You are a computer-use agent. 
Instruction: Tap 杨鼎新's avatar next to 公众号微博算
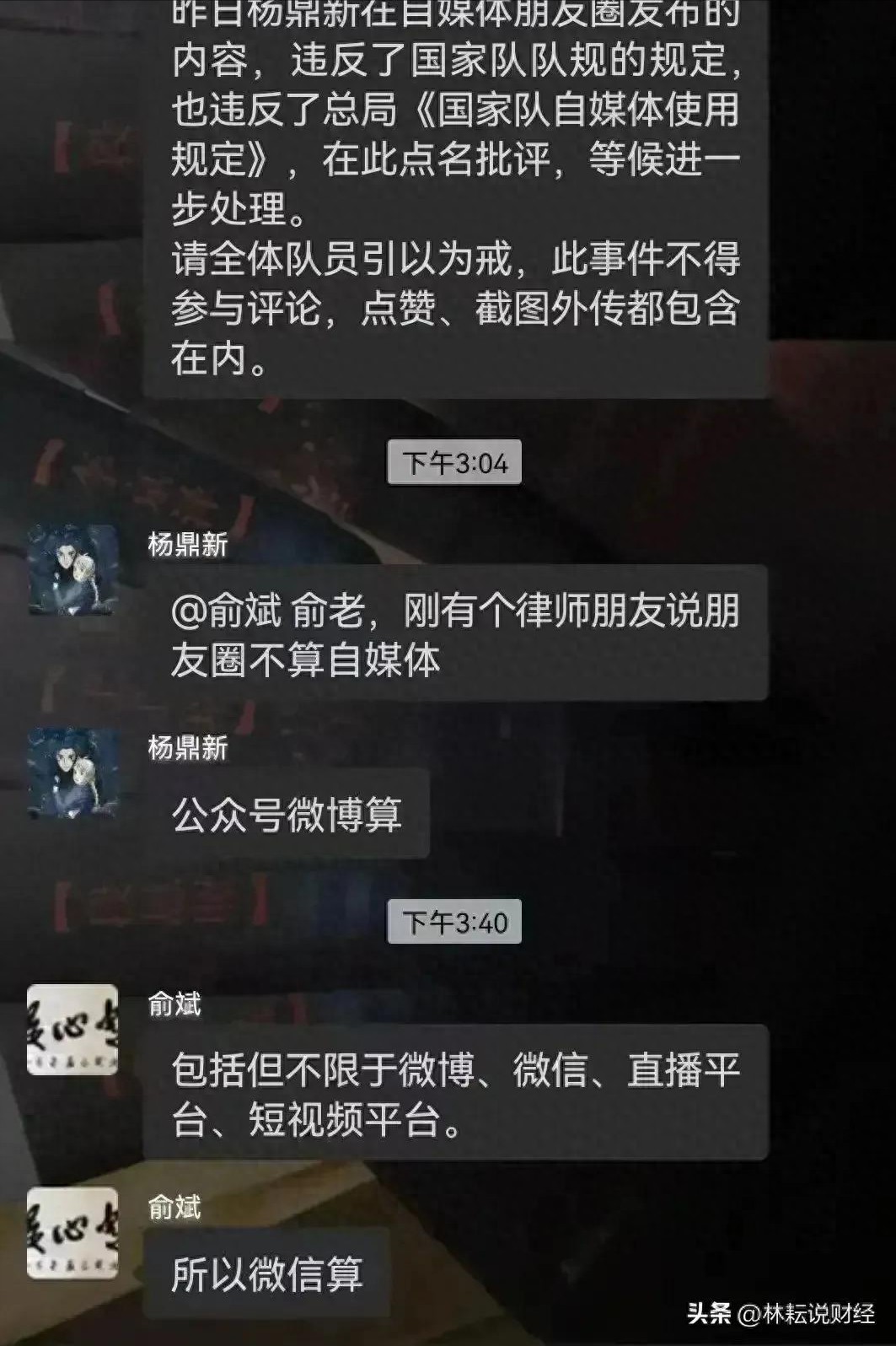pyautogui.click(x=72, y=773)
